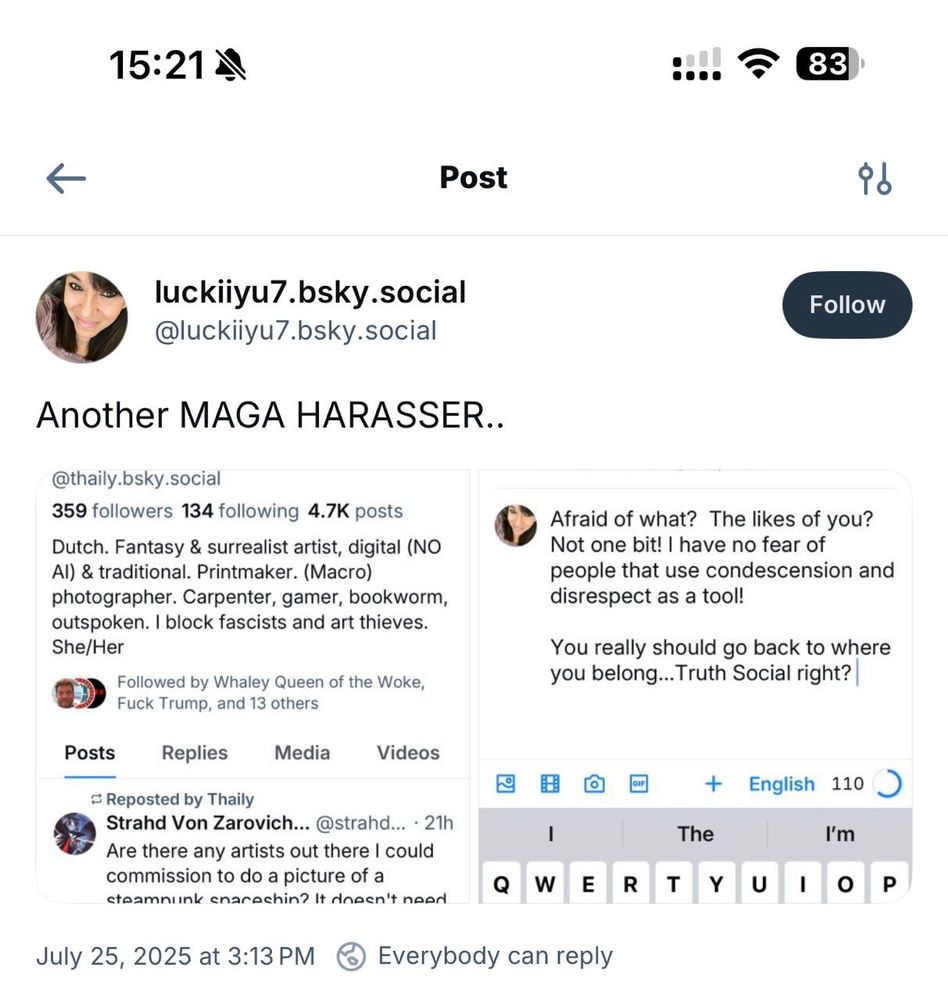Attach a video using the film strip icon
948x1000 pixels.
[550, 784]
